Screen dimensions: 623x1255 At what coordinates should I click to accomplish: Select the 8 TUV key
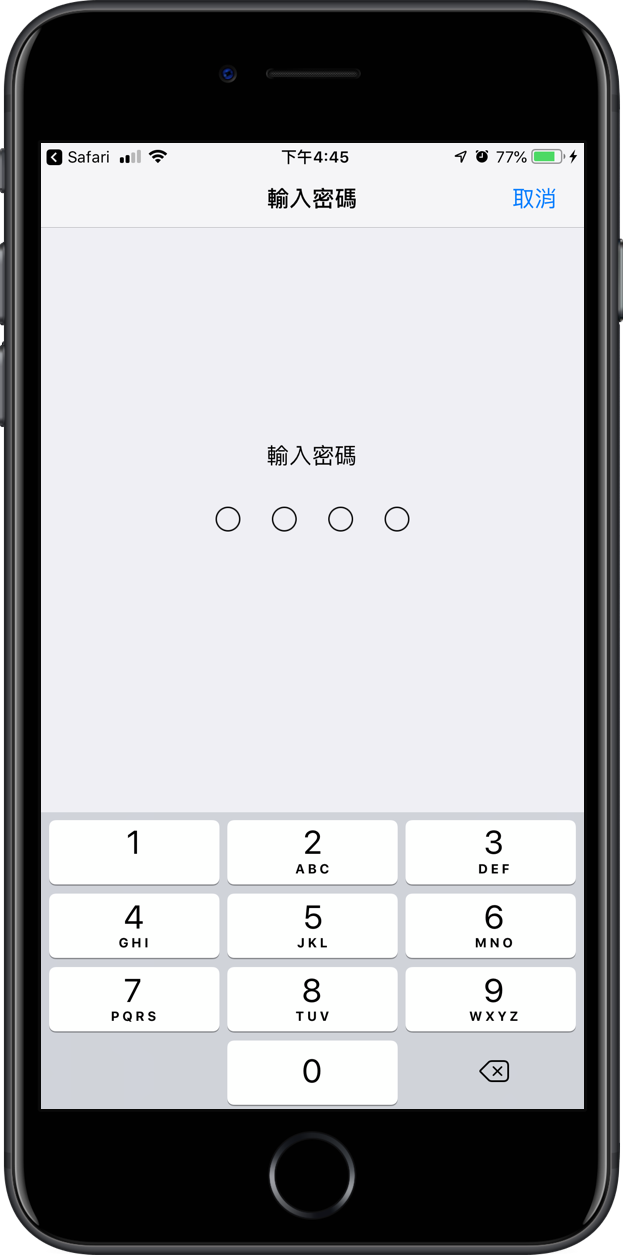click(312, 999)
